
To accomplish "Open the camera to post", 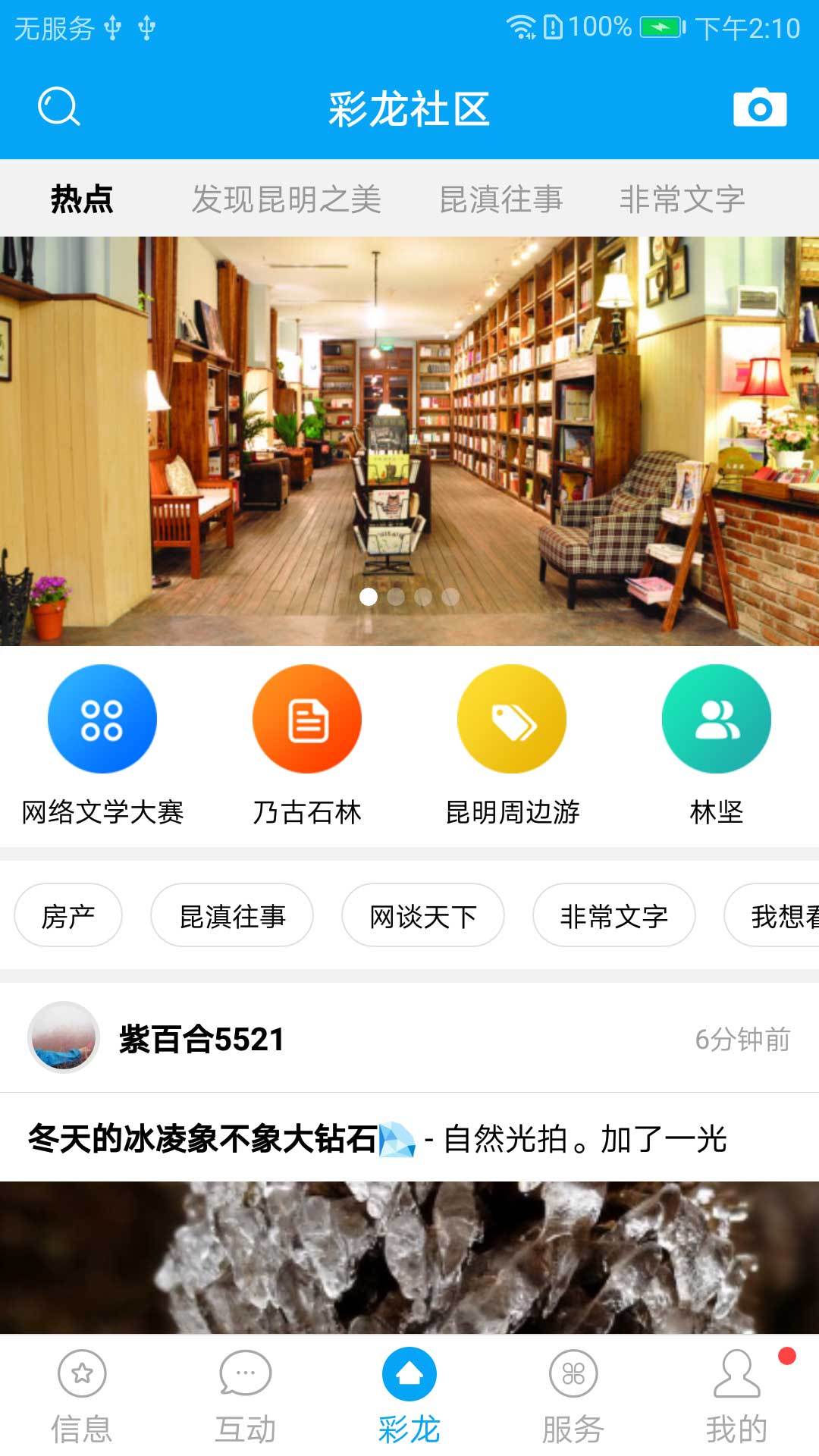I will click(x=760, y=108).
